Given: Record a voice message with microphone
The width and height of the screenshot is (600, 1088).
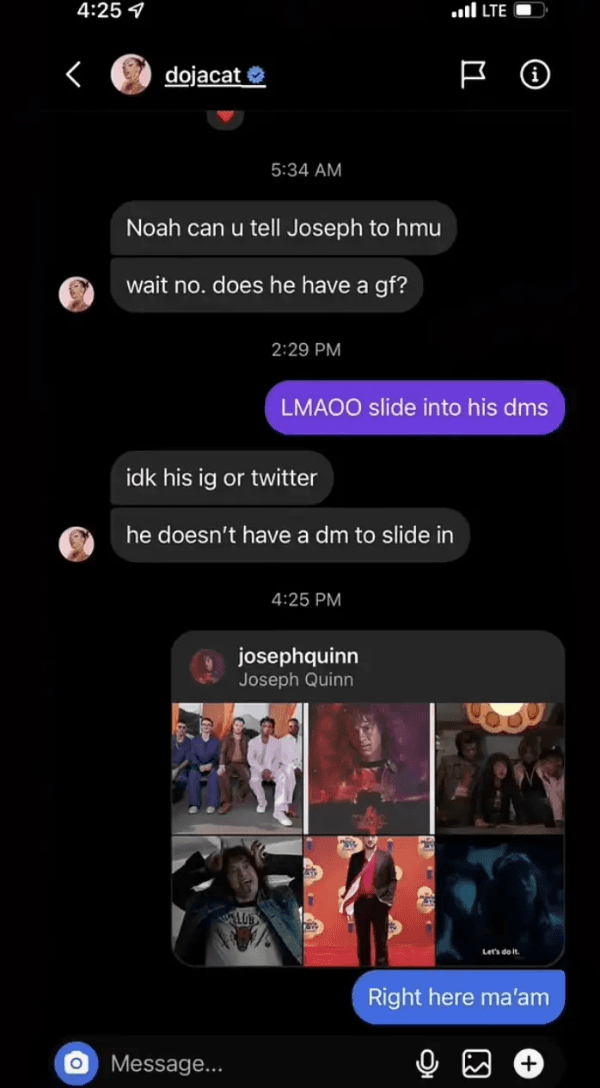Looking at the screenshot, I should pos(427,1062).
